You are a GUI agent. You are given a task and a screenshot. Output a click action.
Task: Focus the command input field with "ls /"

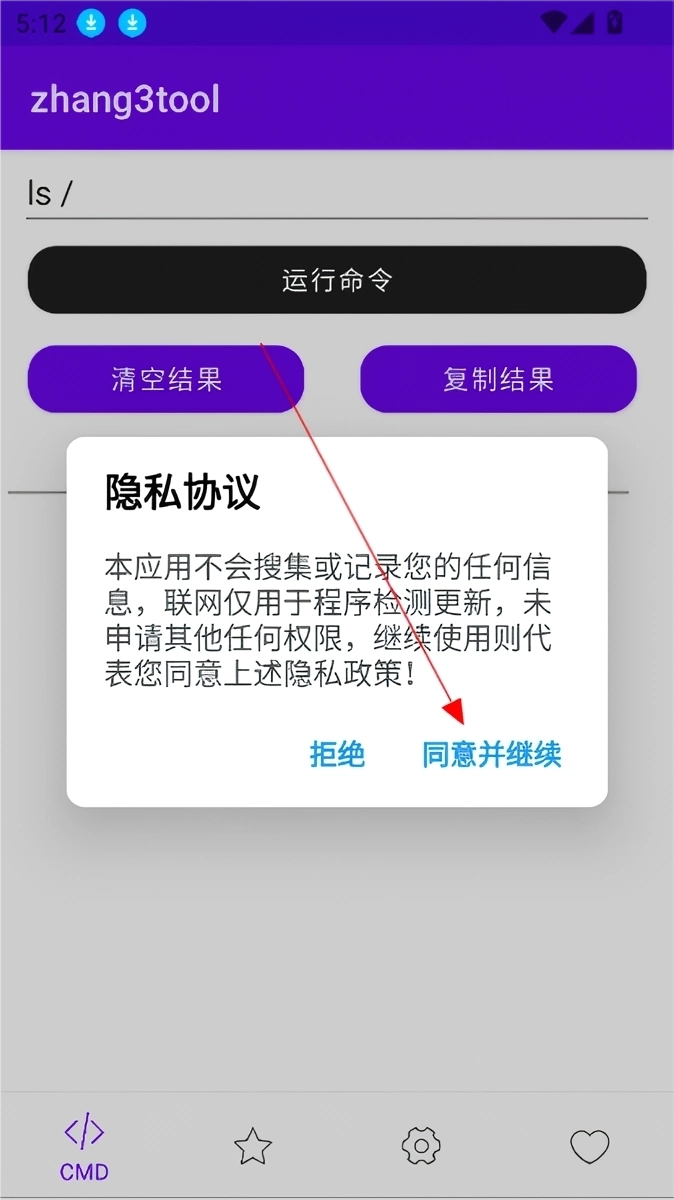[x=337, y=193]
